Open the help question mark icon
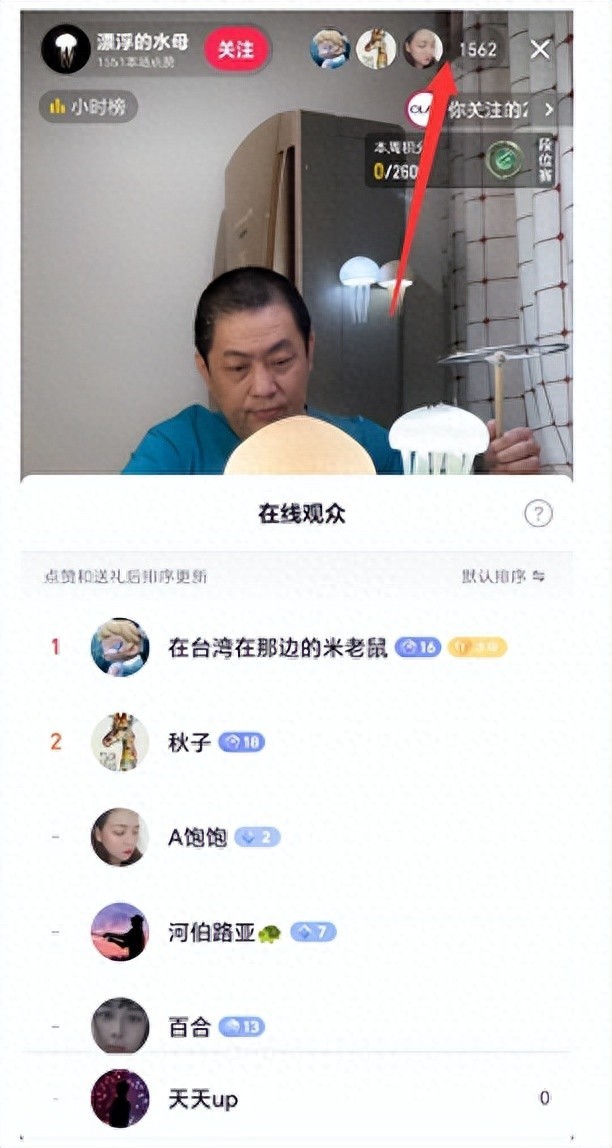Image resolution: width=612 pixels, height=1148 pixels. 538,514
